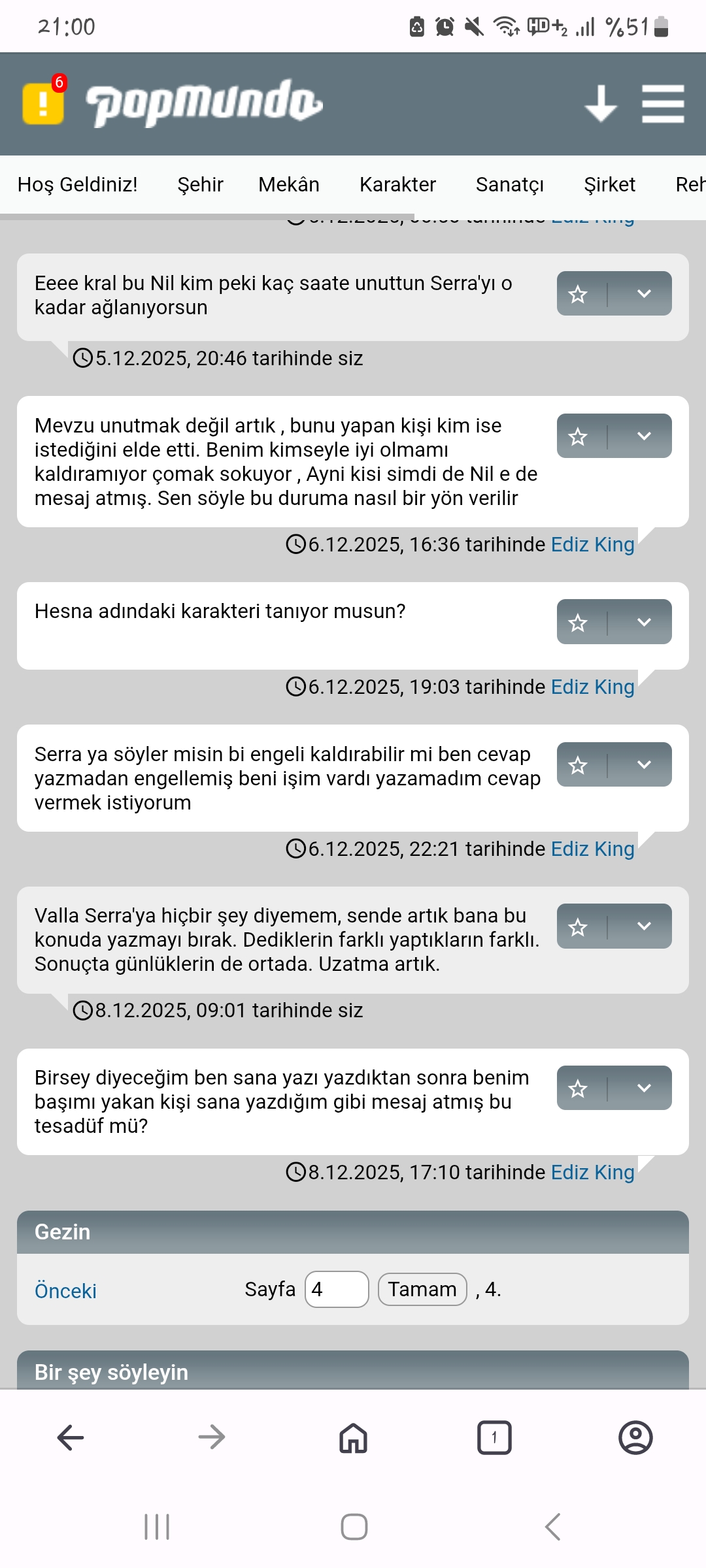Image resolution: width=706 pixels, height=1568 pixels.
Task: Star the 'Birsey diyeceğim' message
Action: point(579,1088)
